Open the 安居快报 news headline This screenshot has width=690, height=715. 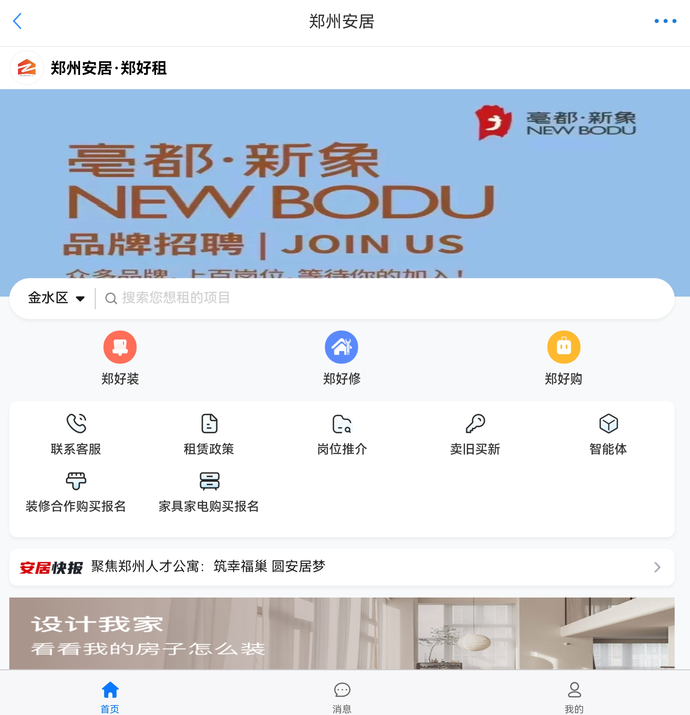point(342,567)
